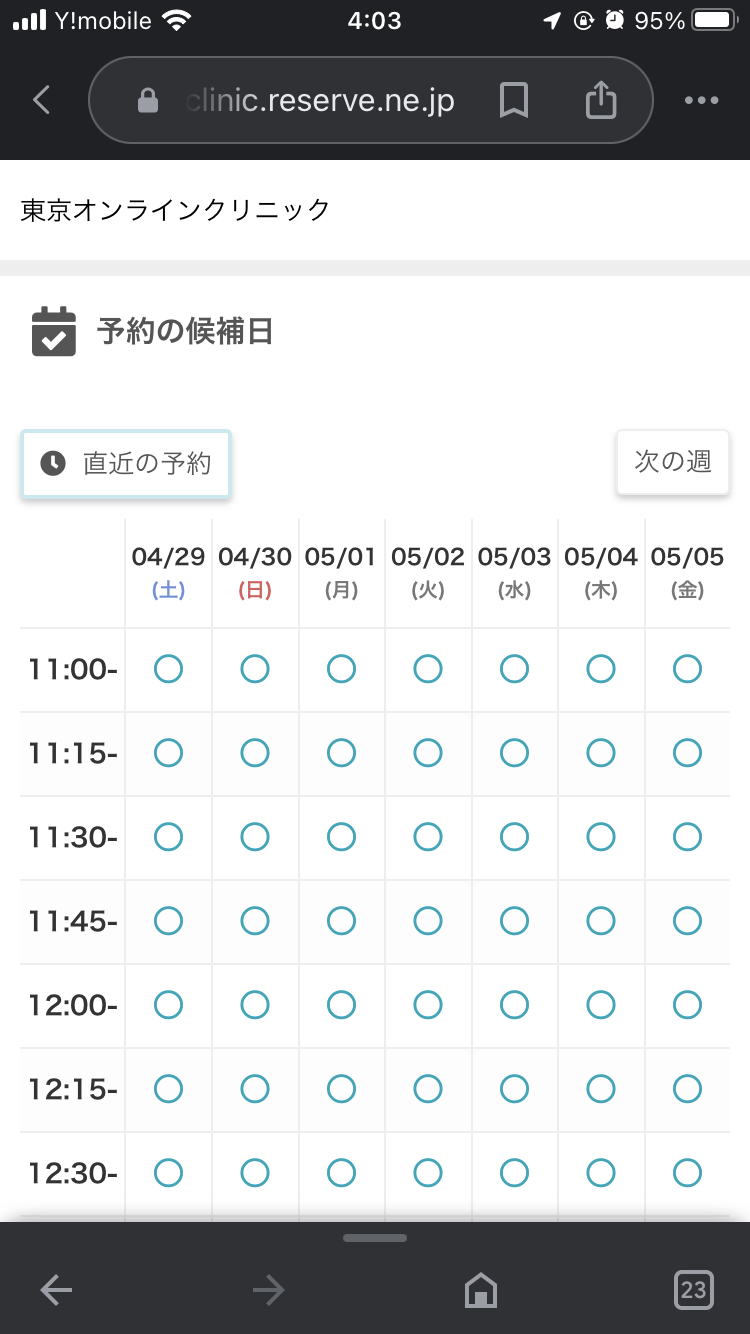Pick the 11:30 slot on 05/01

click(341, 837)
